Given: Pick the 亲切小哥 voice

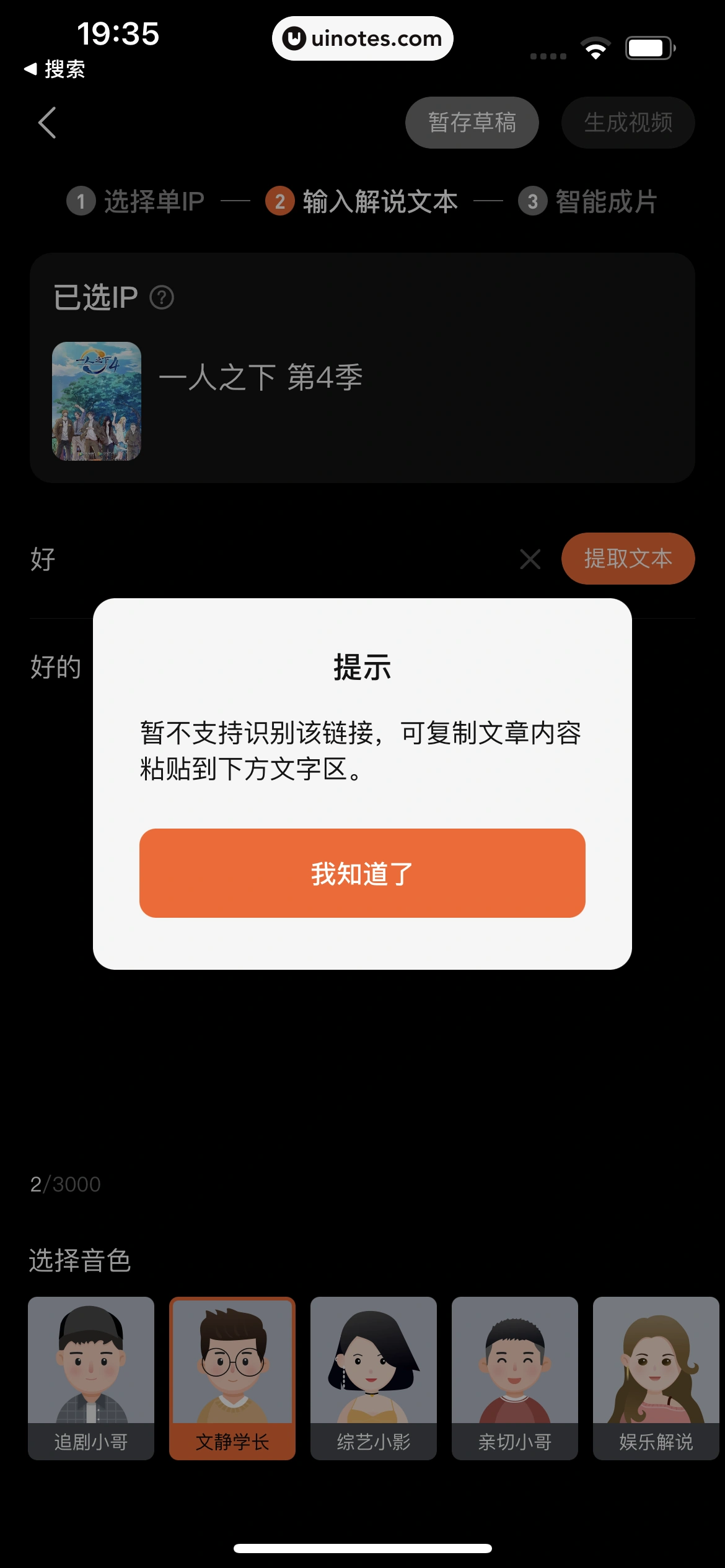Looking at the screenshot, I should [x=515, y=1377].
